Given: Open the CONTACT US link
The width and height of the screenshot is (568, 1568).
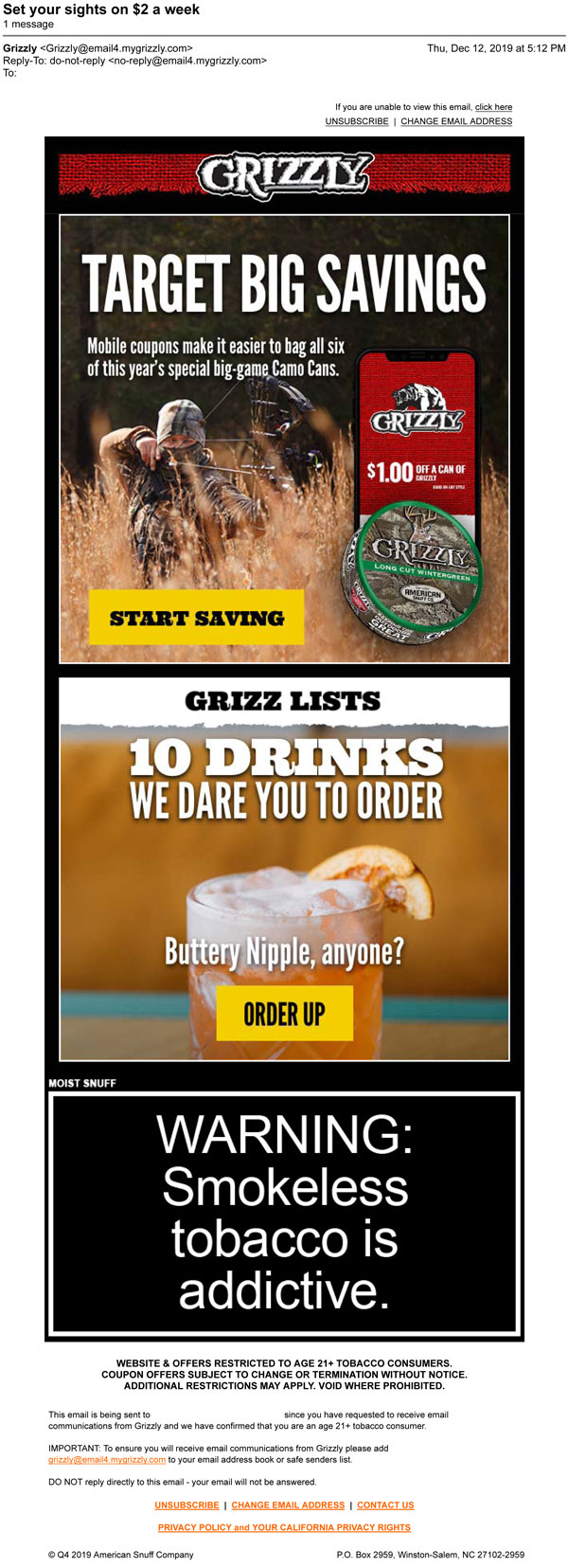Looking at the screenshot, I should (385, 1505).
